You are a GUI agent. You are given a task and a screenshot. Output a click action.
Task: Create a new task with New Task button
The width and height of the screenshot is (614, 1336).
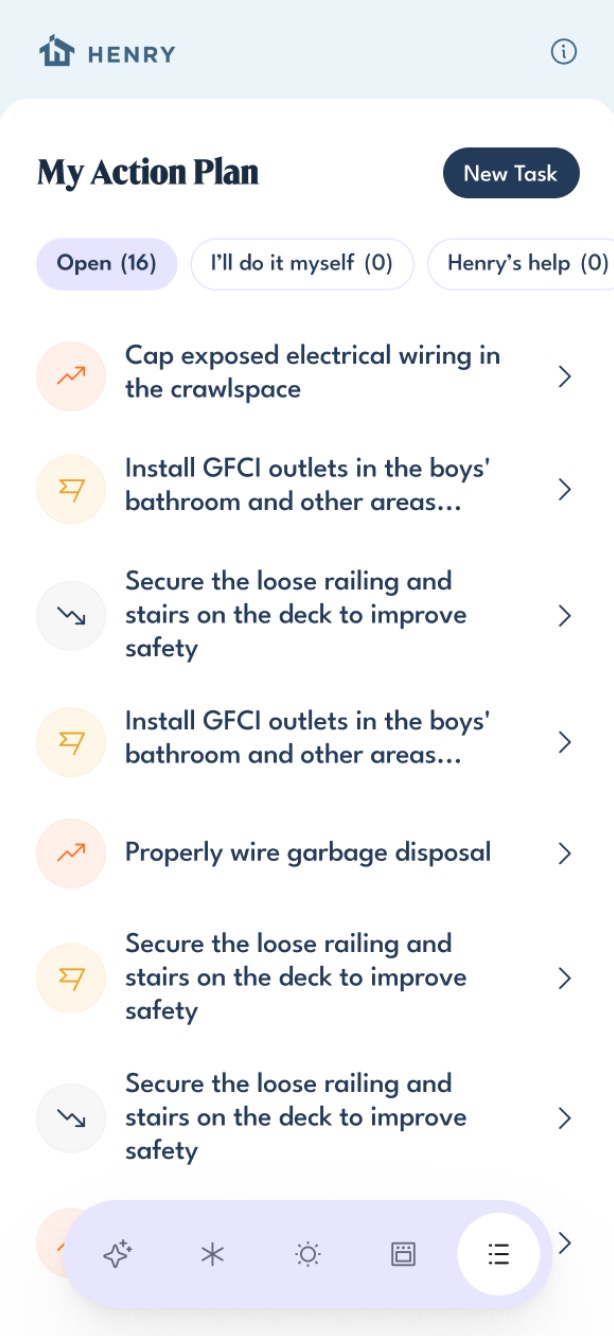[511, 173]
